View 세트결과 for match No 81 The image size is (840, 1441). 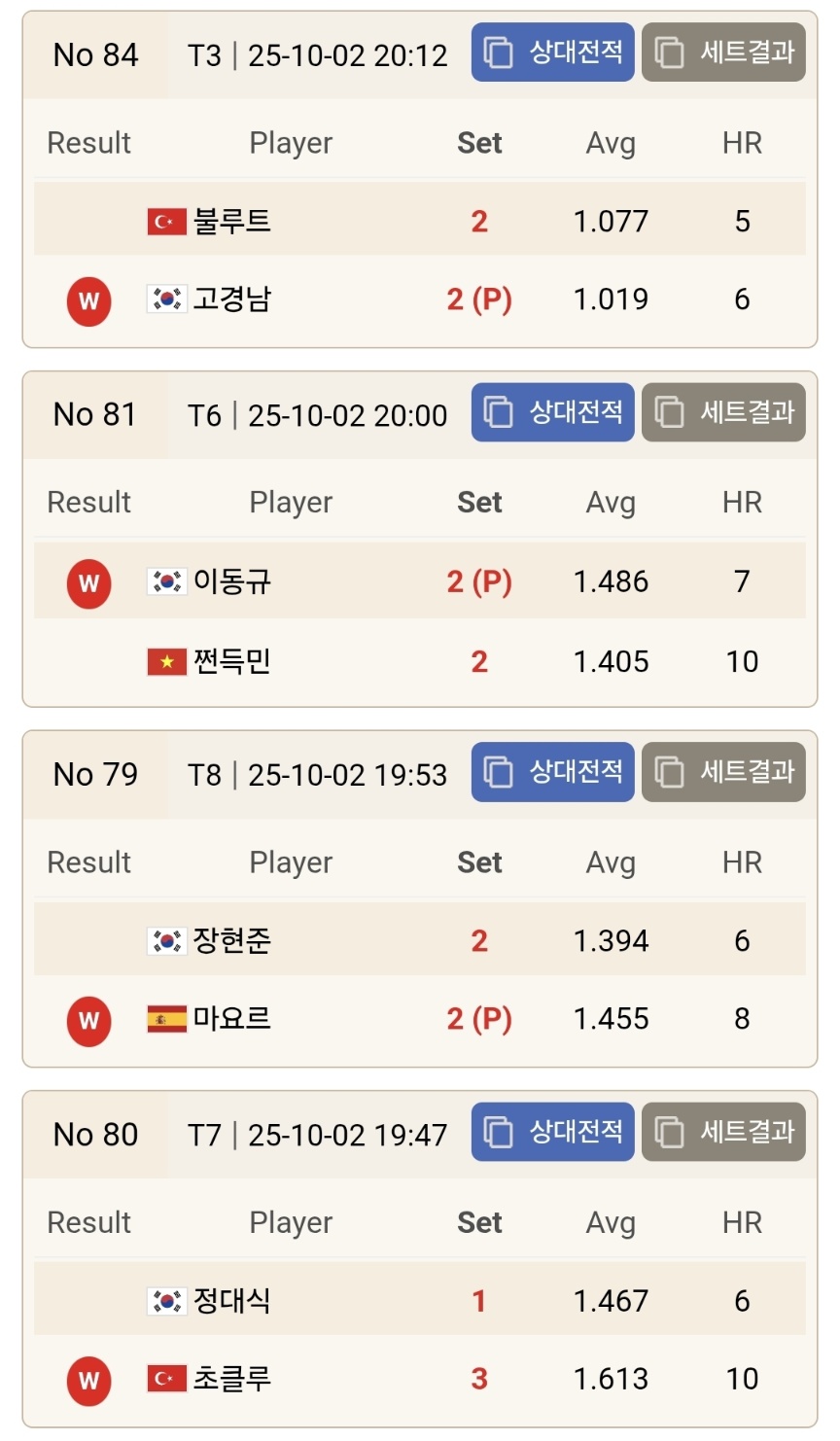723,412
